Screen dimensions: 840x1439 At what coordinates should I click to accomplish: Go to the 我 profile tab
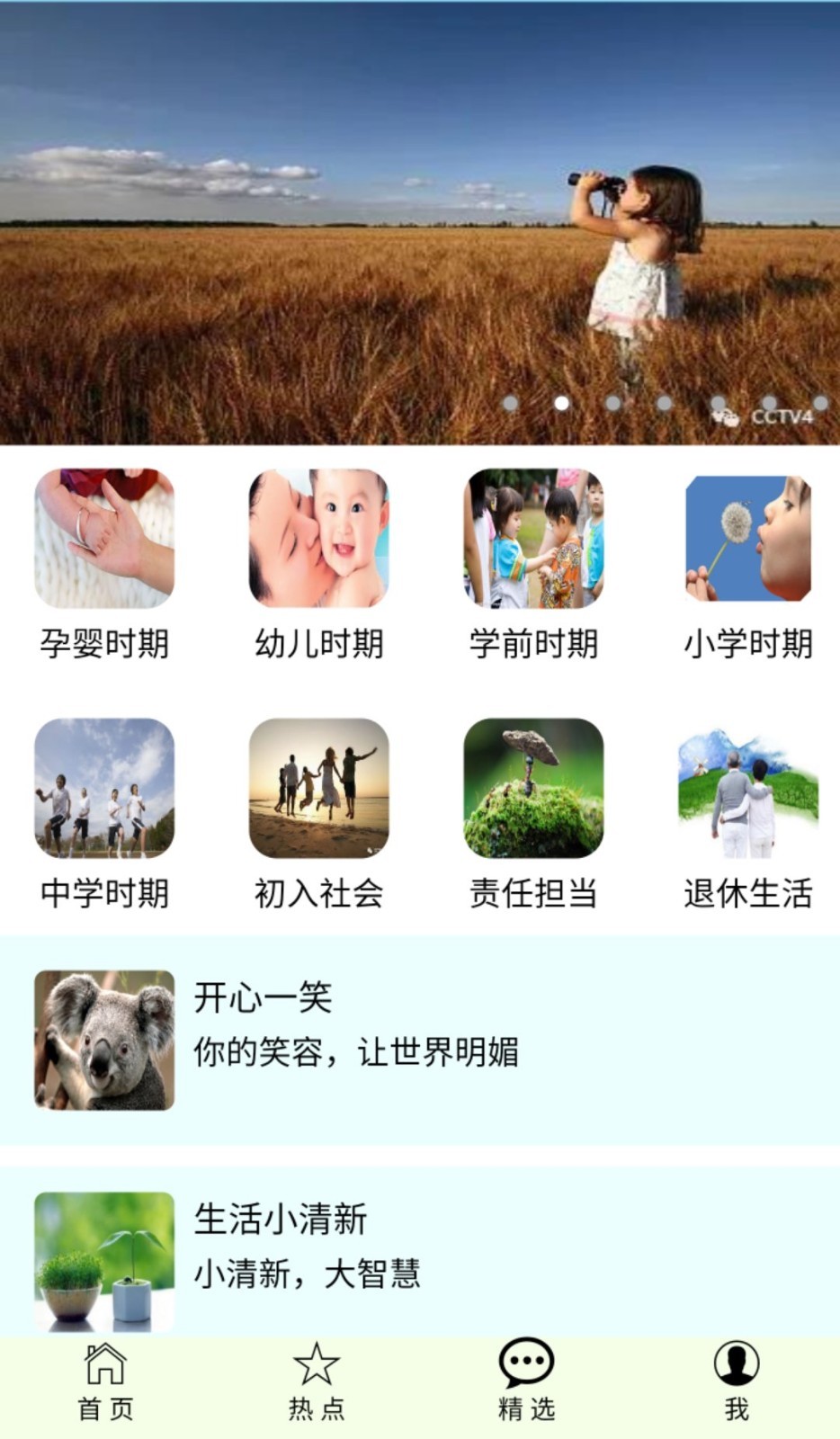737,1382
